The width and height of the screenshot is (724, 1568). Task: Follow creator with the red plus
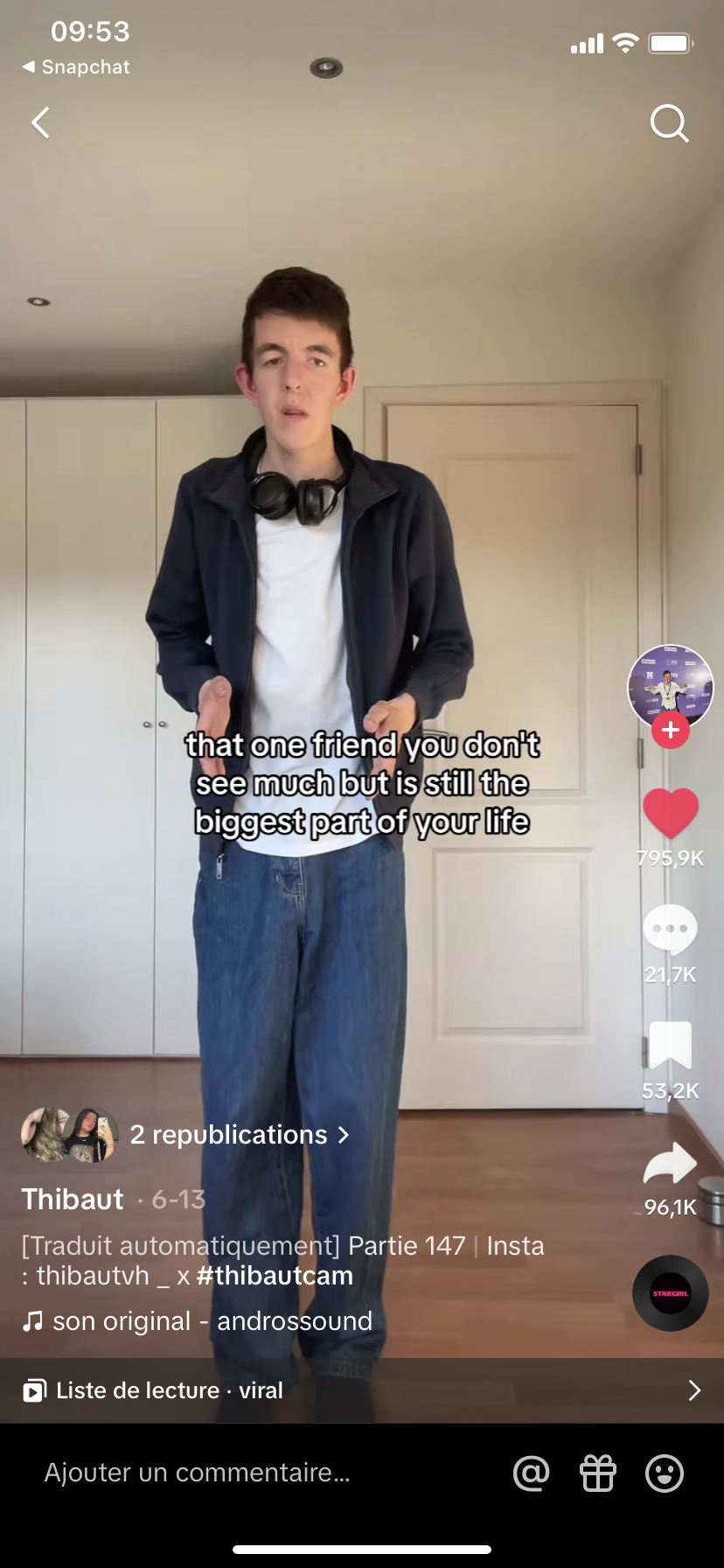coord(671,730)
